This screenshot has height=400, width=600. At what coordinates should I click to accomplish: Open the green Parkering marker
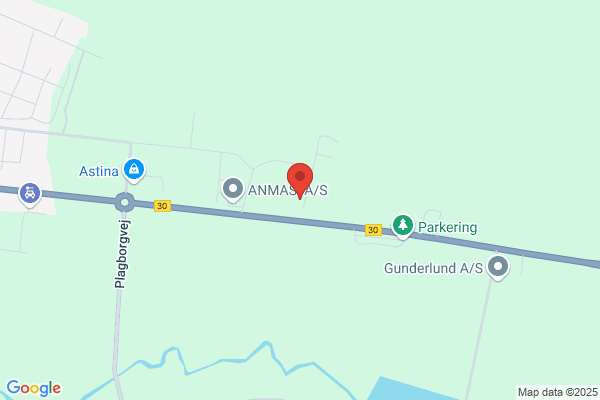[403, 226]
